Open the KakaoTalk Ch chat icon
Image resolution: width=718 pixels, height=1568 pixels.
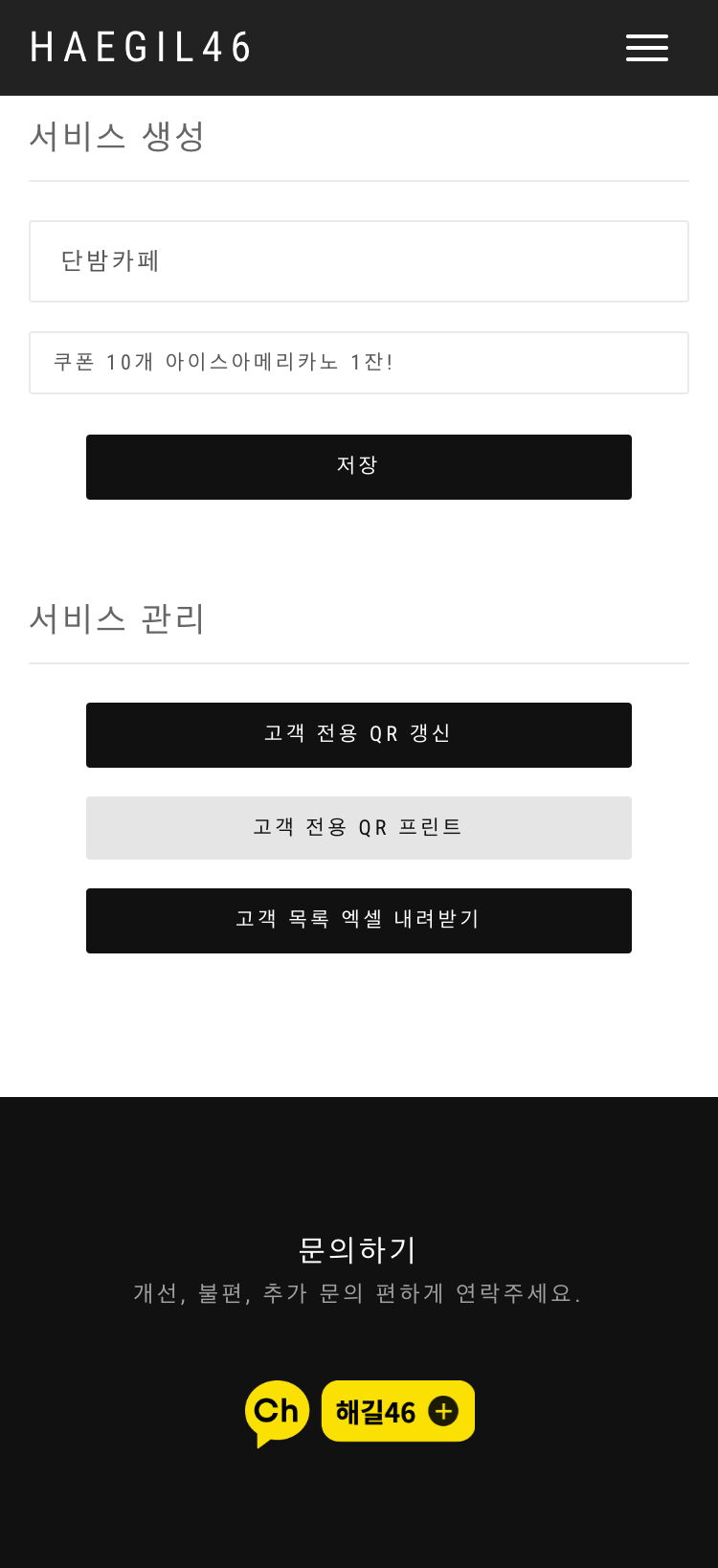click(x=277, y=1412)
